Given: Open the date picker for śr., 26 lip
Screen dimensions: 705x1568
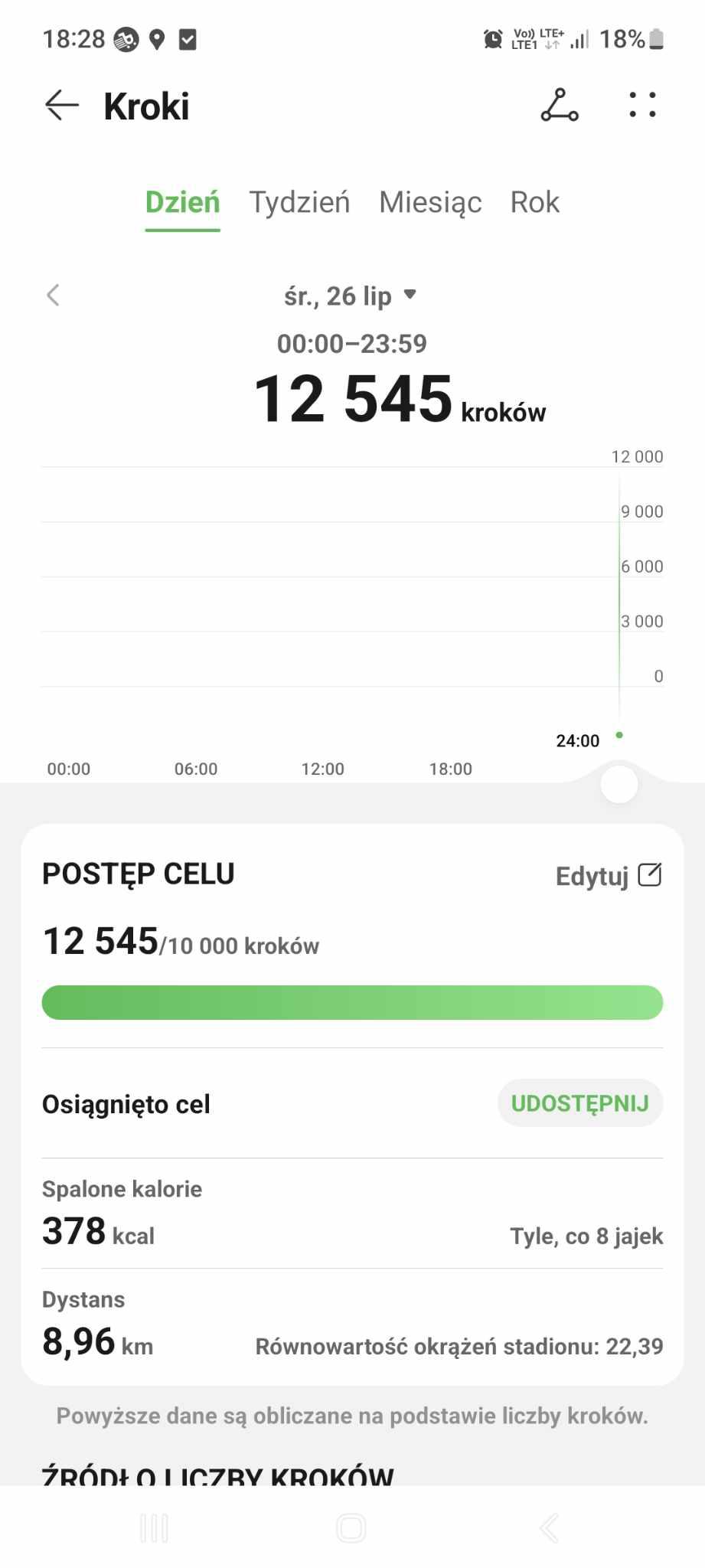Looking at the screenshot, I should coord(350,296).
